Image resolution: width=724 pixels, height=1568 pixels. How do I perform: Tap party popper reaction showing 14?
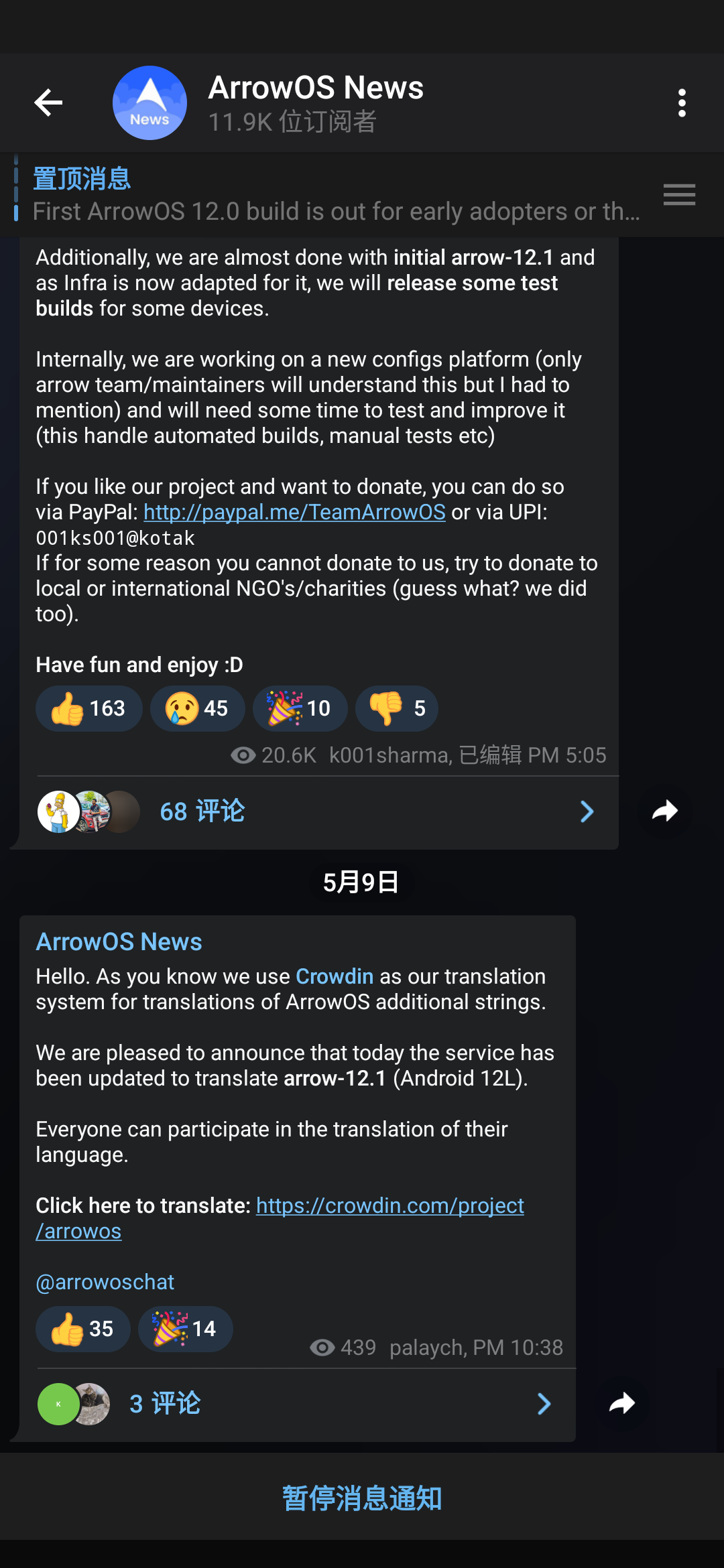[185, 1329]
